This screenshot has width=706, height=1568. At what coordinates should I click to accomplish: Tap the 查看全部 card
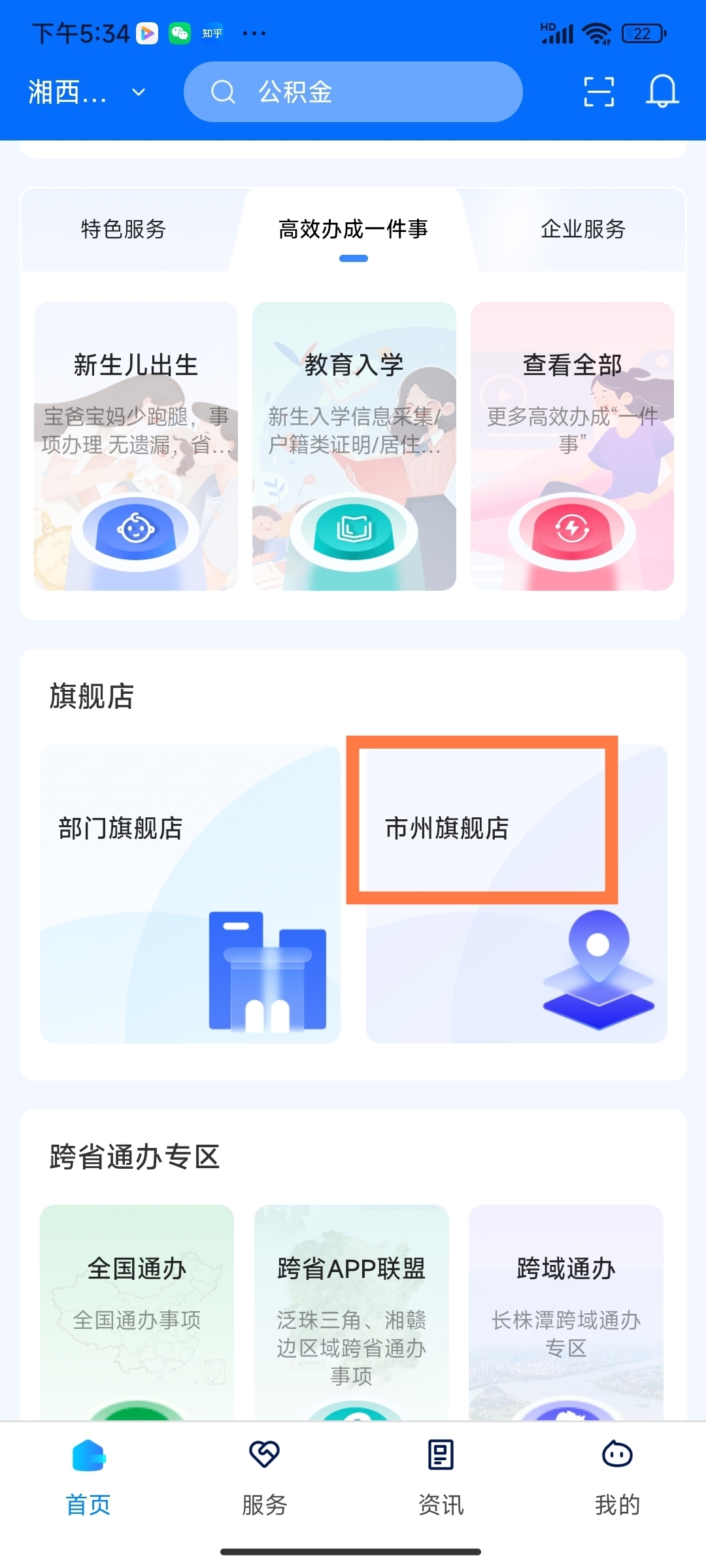click(x=572, y=446)
